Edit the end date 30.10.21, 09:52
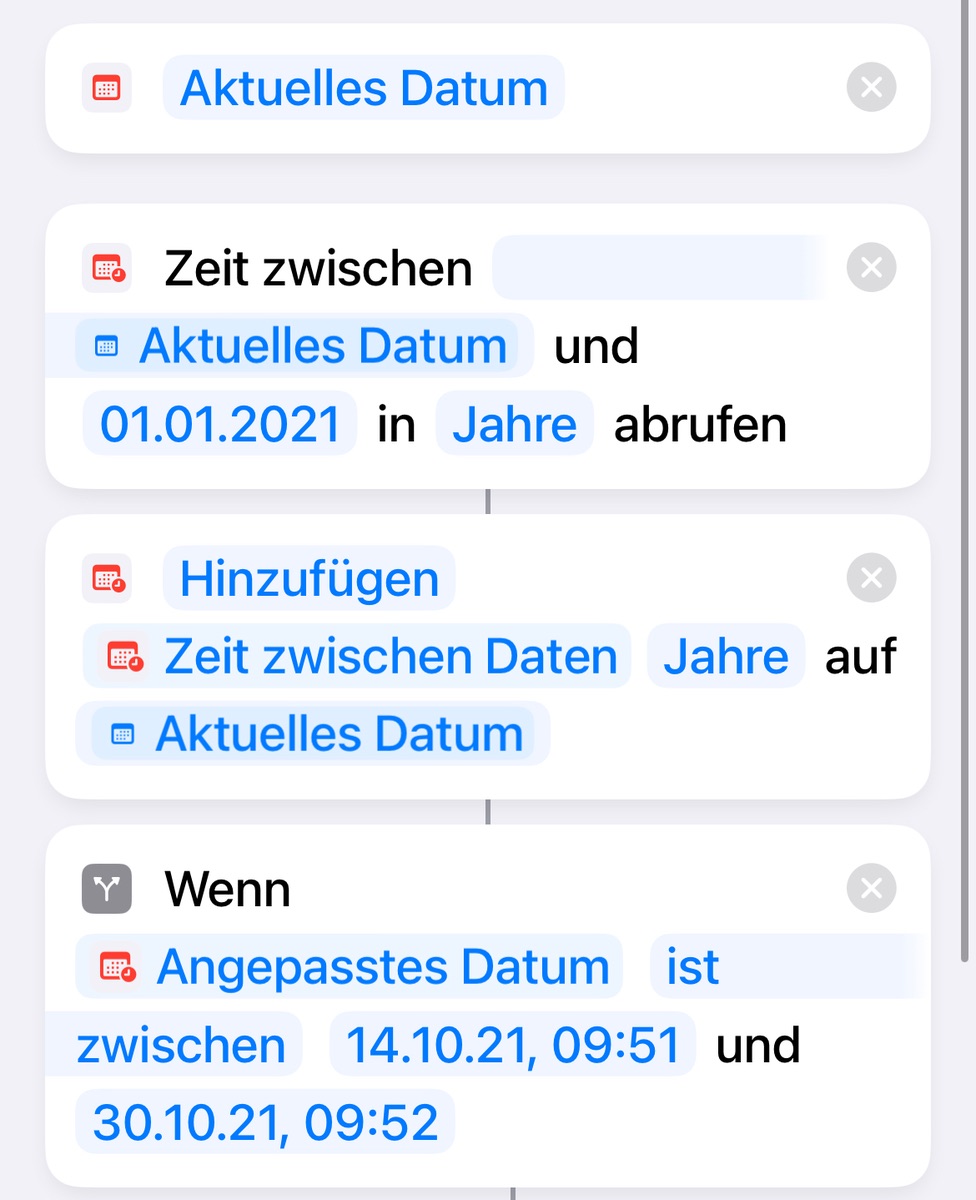The height and width of the screenshot is (1200, 976). [265, 1123]
